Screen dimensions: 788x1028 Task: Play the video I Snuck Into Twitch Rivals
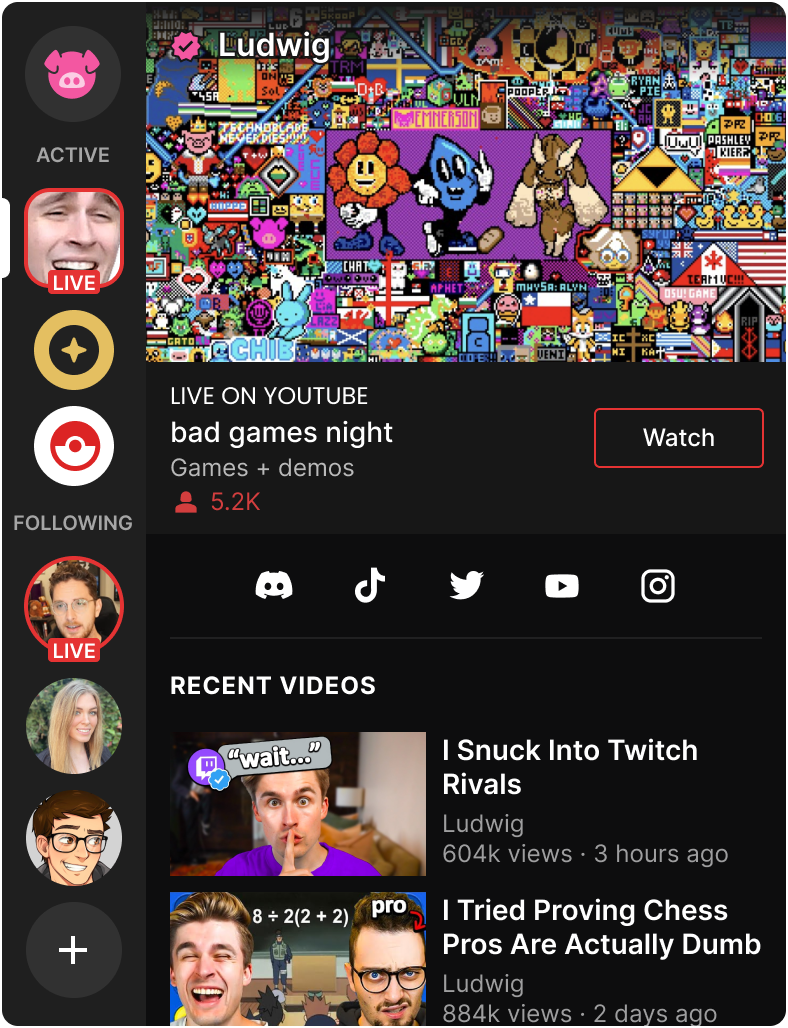[x=298, y=804]
